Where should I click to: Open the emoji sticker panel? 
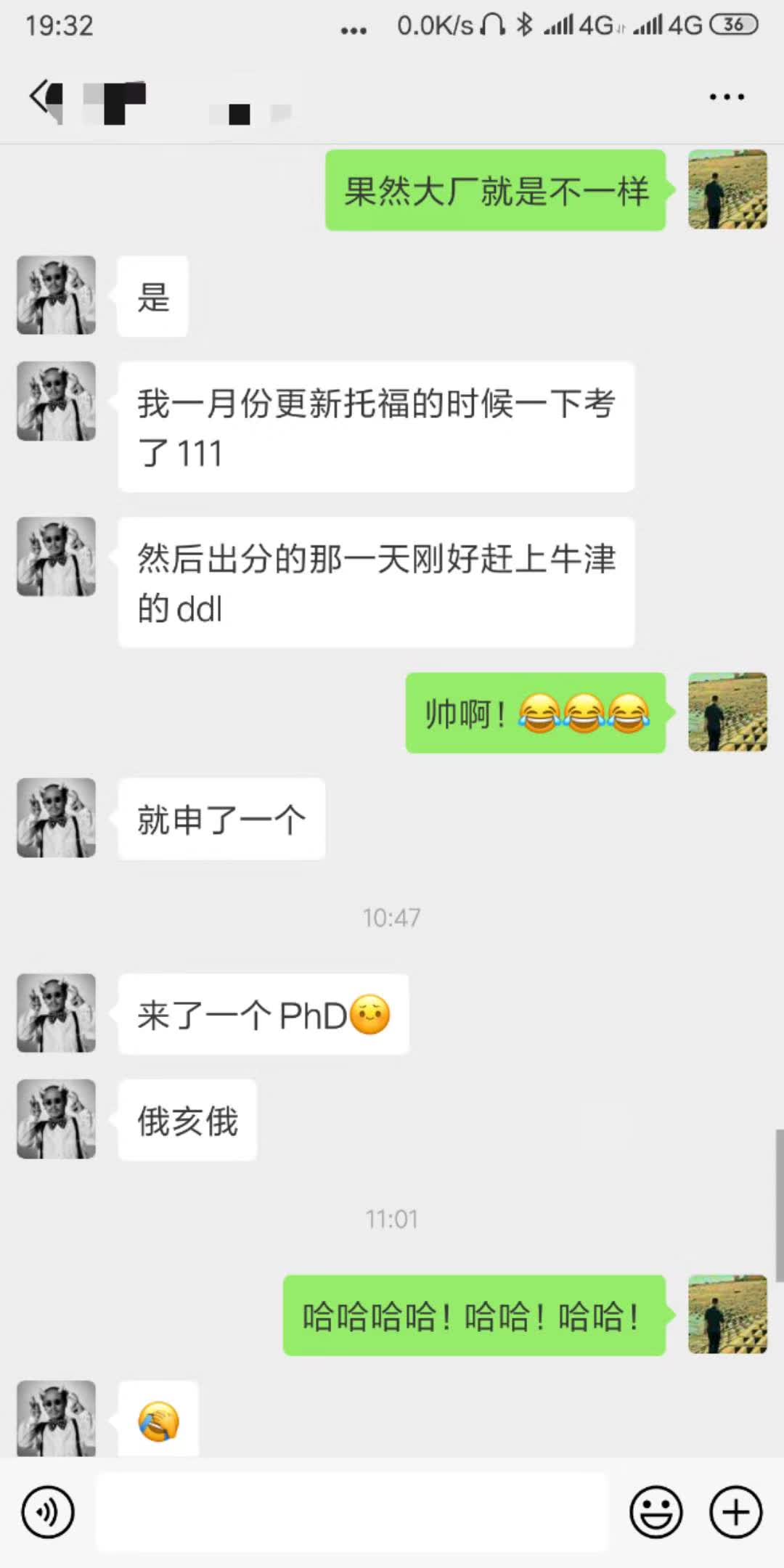[656, 1512]
